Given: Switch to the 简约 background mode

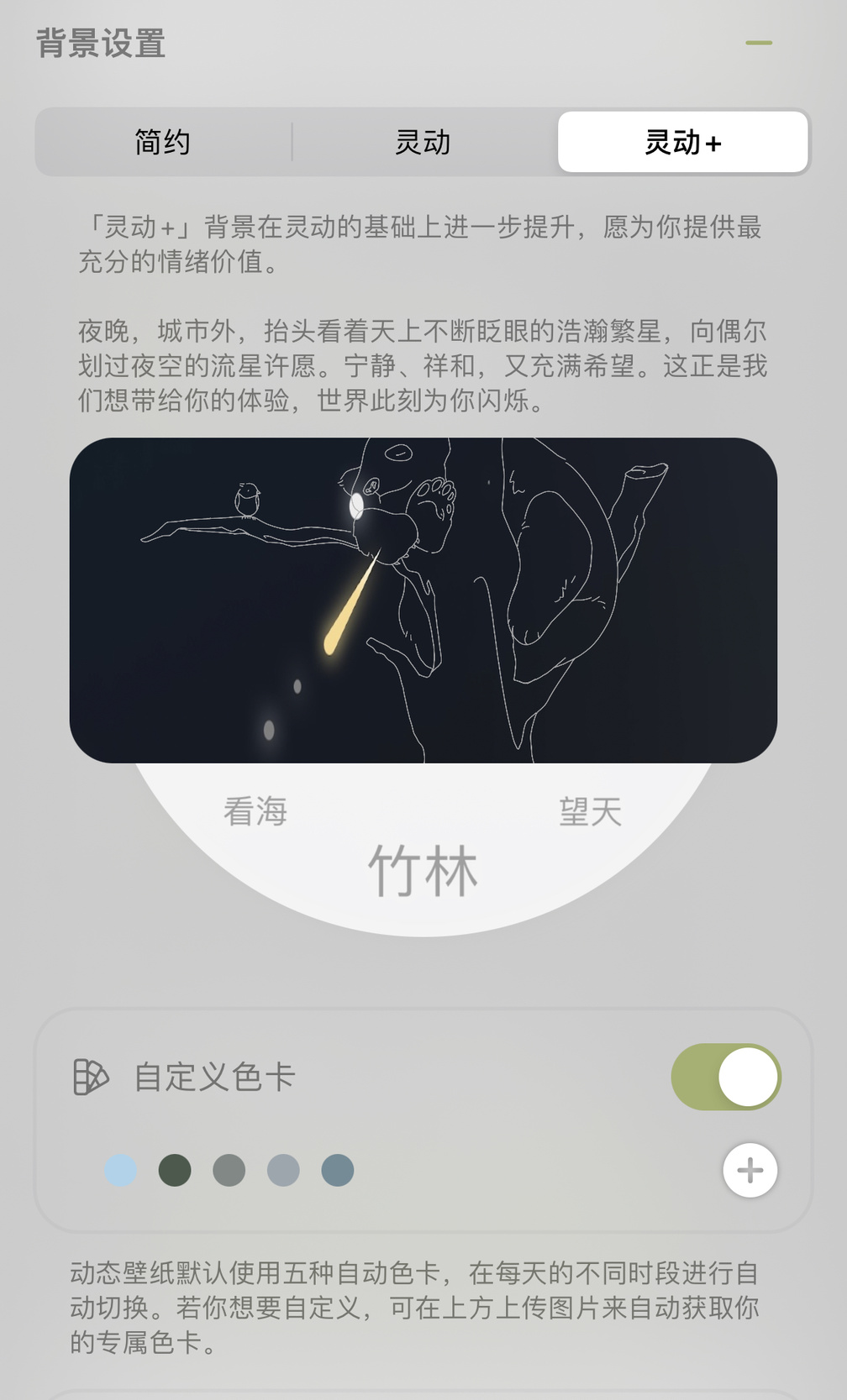Looking at the screenshot, I should point(163,142).
